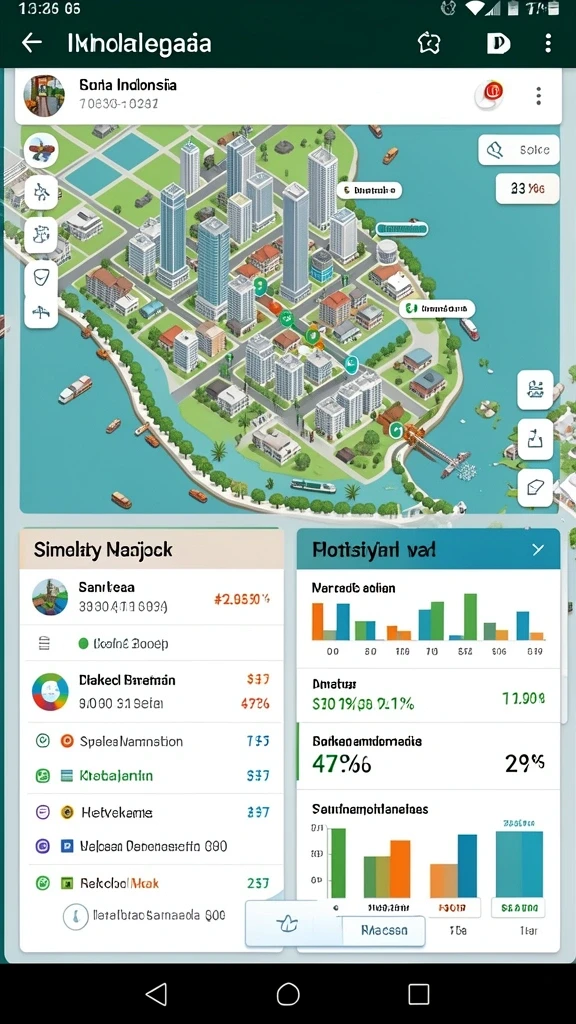Open the Kbabajanin list row
The width and height of the screenshot is (576, 1024).
click(152, 776)
